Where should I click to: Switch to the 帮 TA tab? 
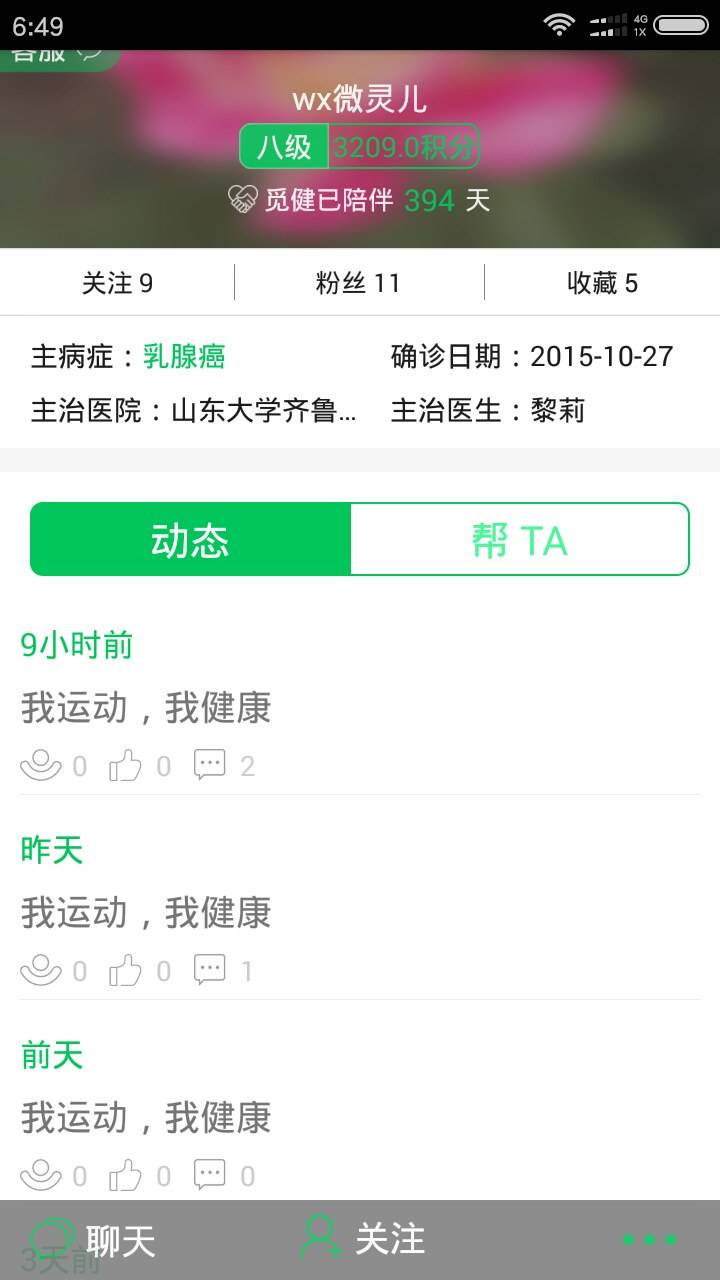(x=520, y=540)
